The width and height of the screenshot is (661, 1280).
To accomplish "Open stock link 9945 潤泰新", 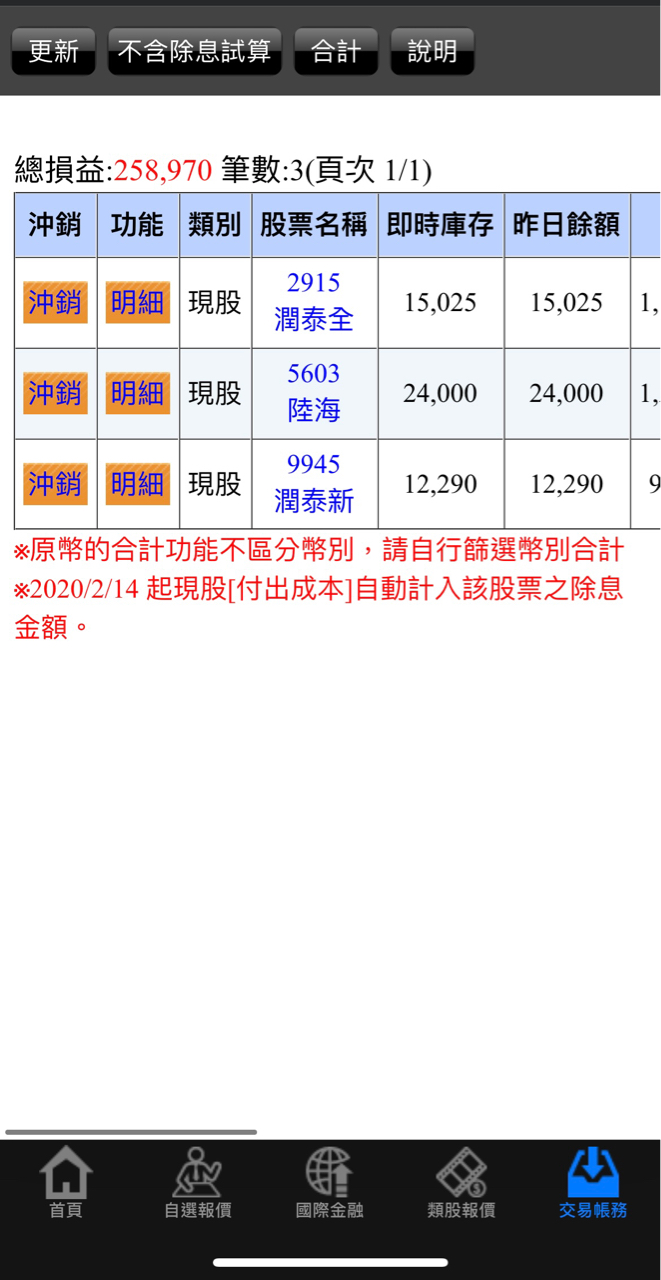I will coord(314,484).
